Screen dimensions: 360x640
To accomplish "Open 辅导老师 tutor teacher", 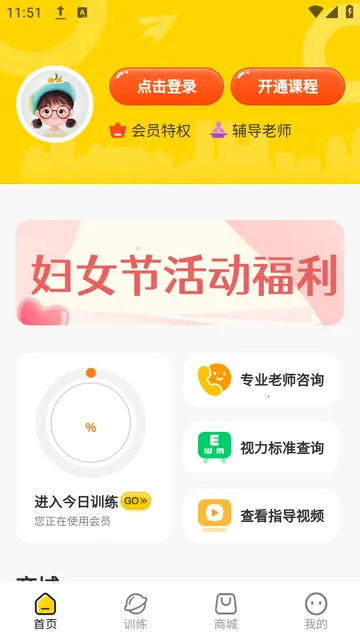I will click(x=251, y=131).
